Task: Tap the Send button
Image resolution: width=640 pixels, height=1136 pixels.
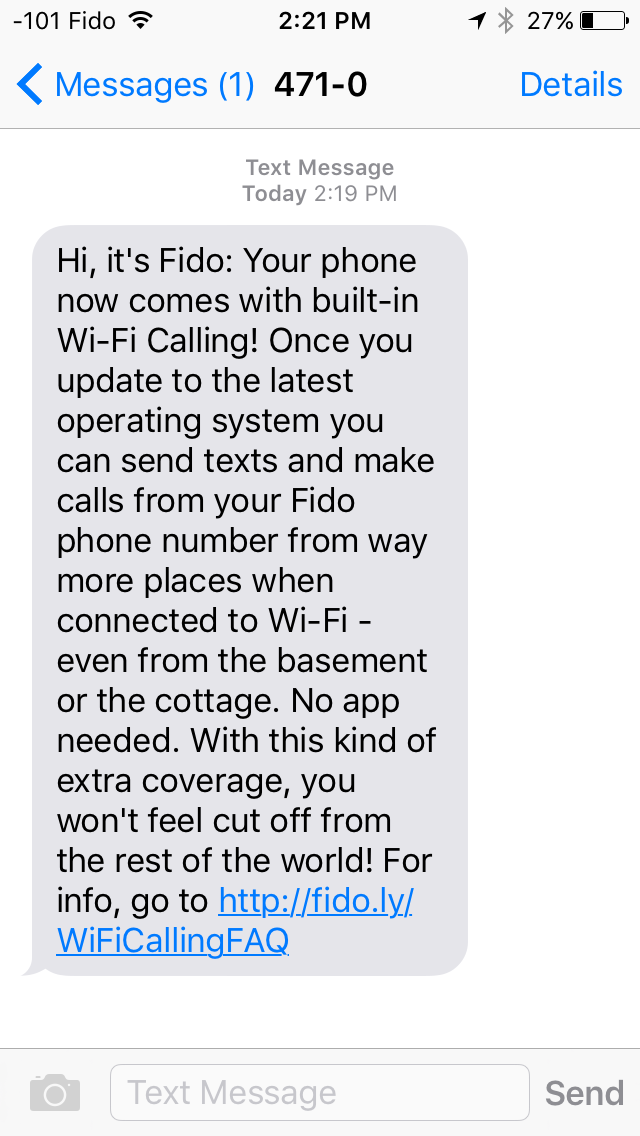Action: [584, 1093]
